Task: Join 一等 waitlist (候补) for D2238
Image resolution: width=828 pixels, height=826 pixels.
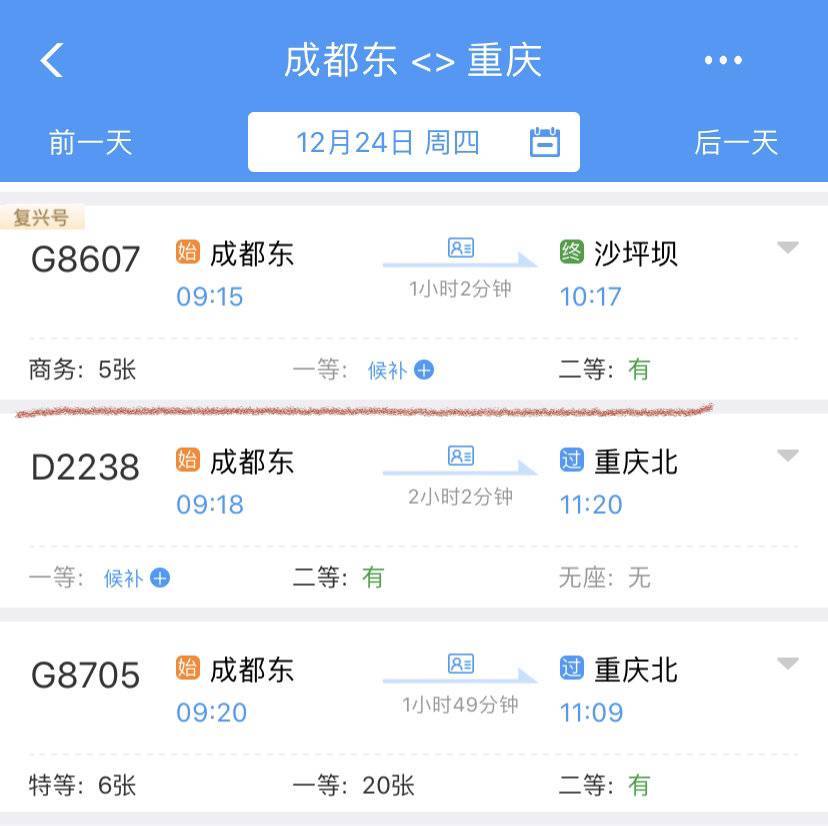Action: tap(137, 578)
